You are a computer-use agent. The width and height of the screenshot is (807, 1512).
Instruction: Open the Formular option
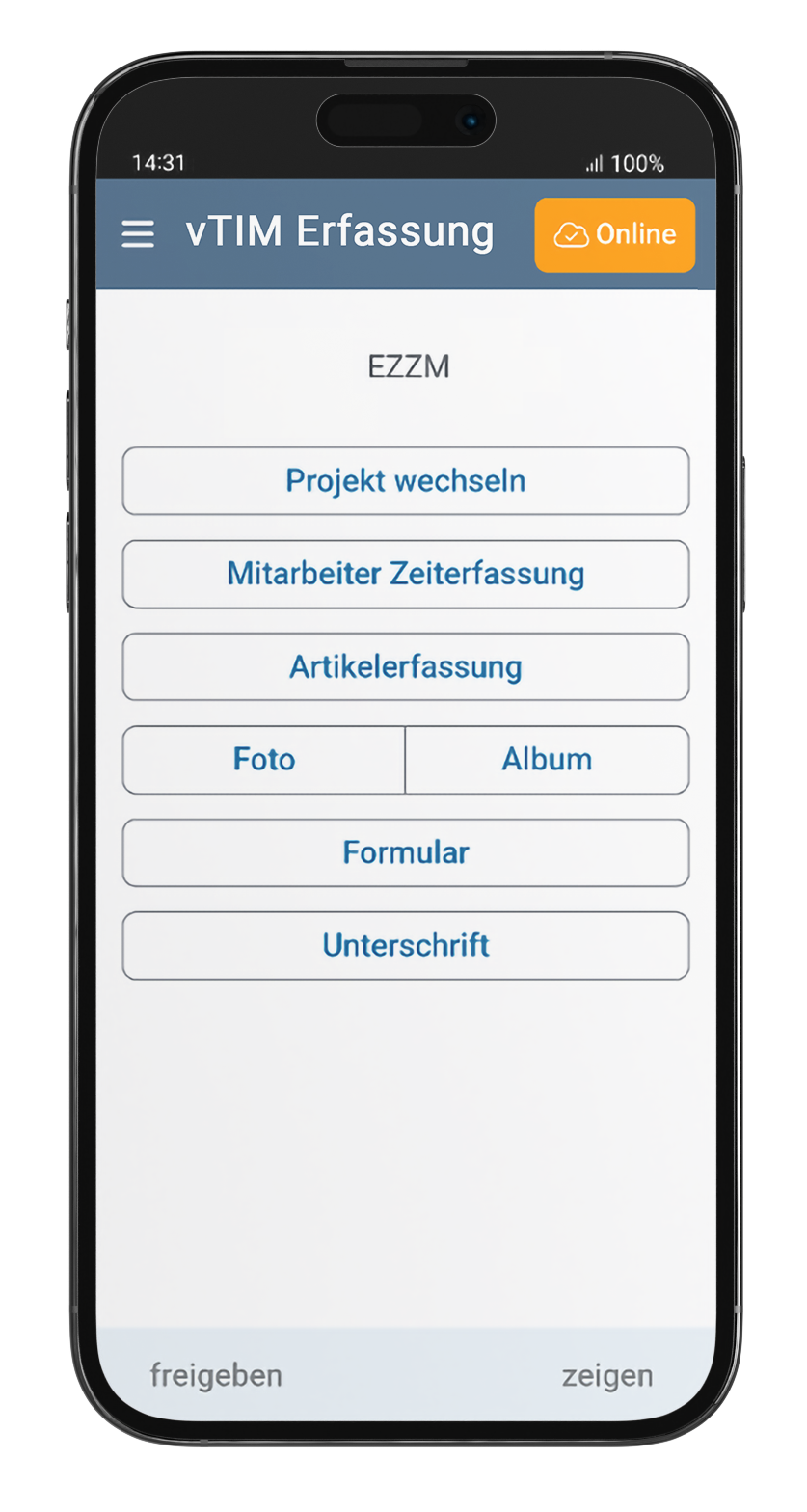[x=405, y=852]
